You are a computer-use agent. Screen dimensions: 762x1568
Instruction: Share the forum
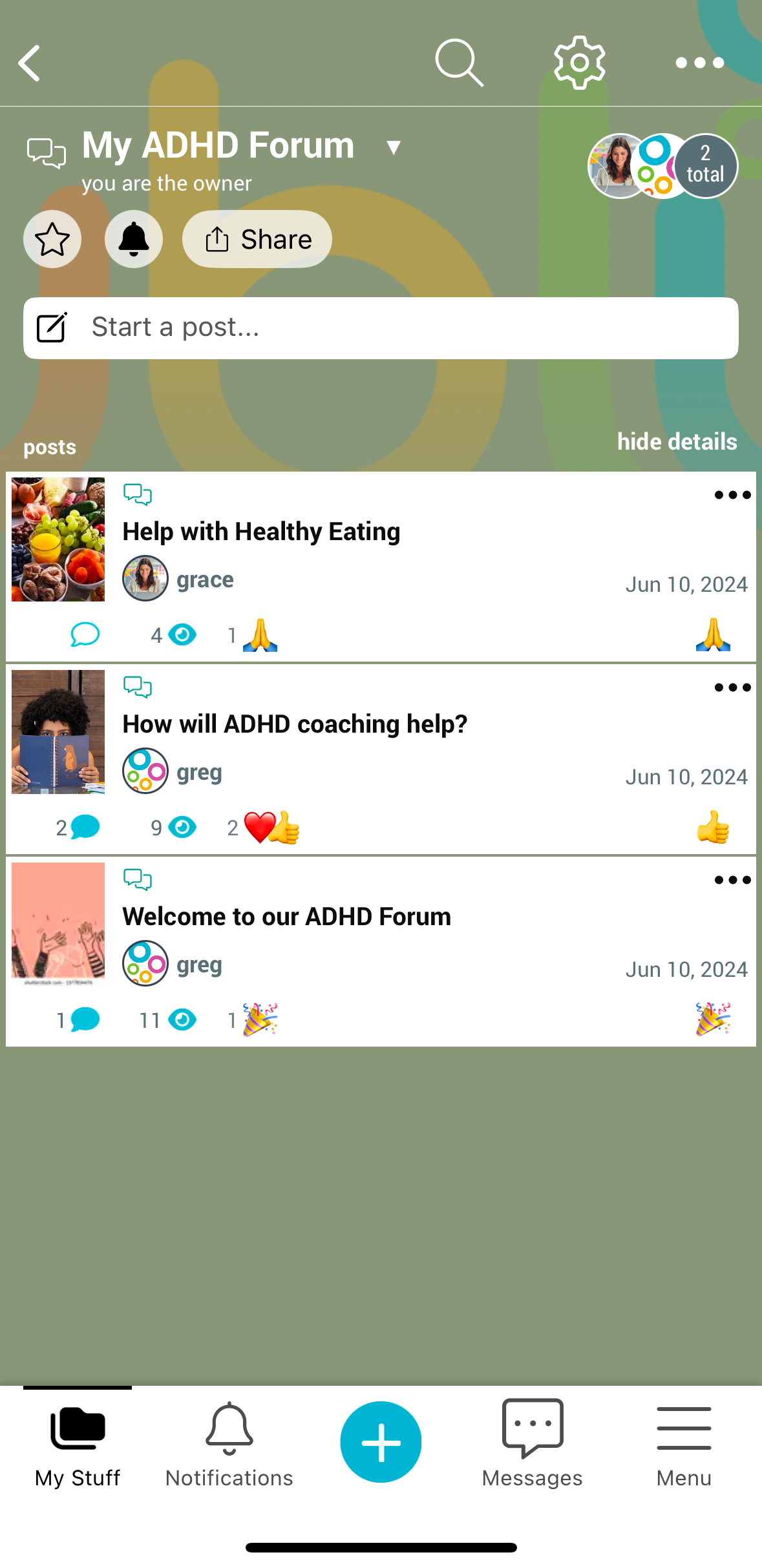[x=257, y=239]
